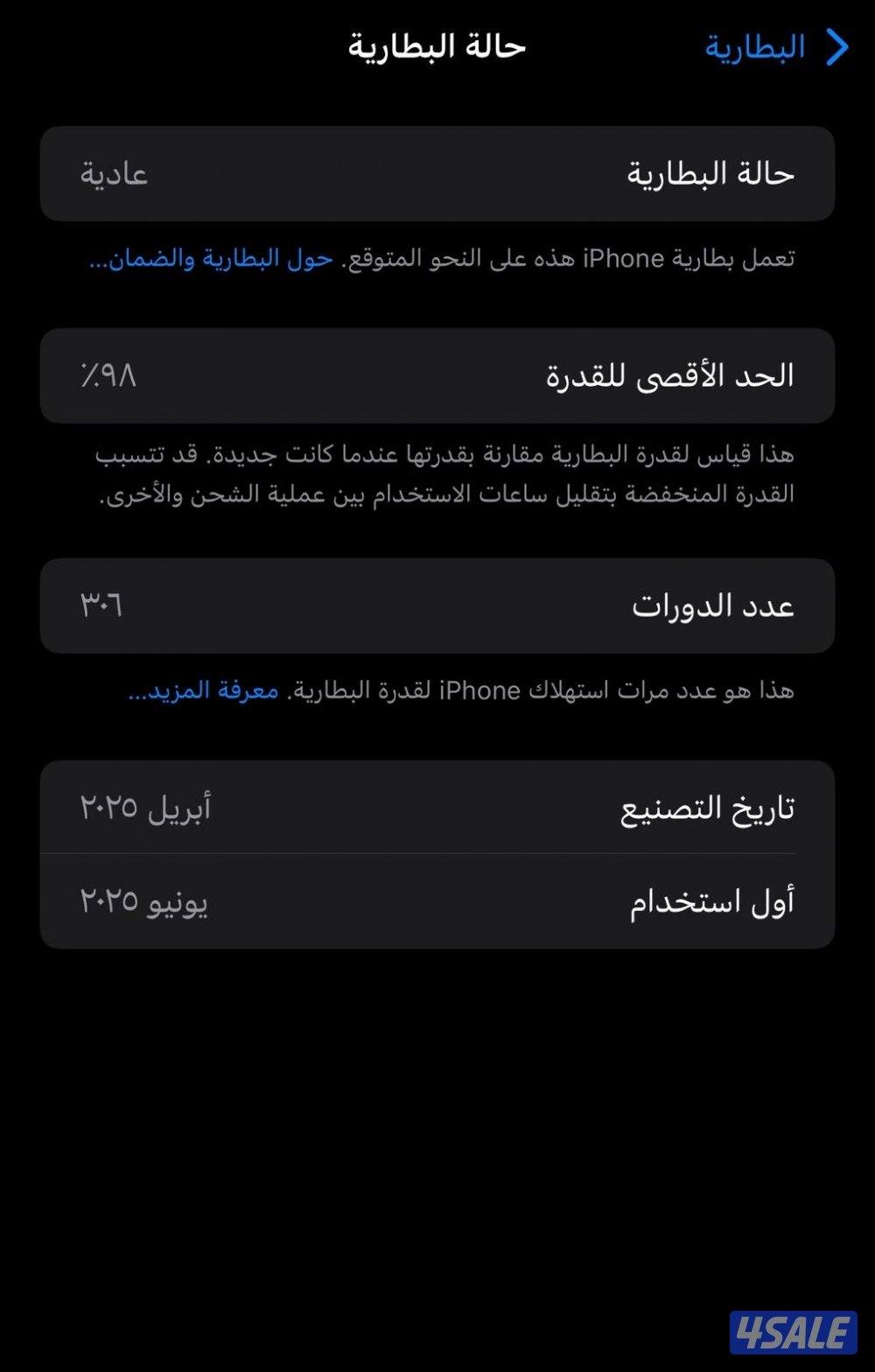The width and height of the screenshot is (875, 1372).
Task: Click the الحد الأقصى للقدرة row
Action: coord(437,375)
